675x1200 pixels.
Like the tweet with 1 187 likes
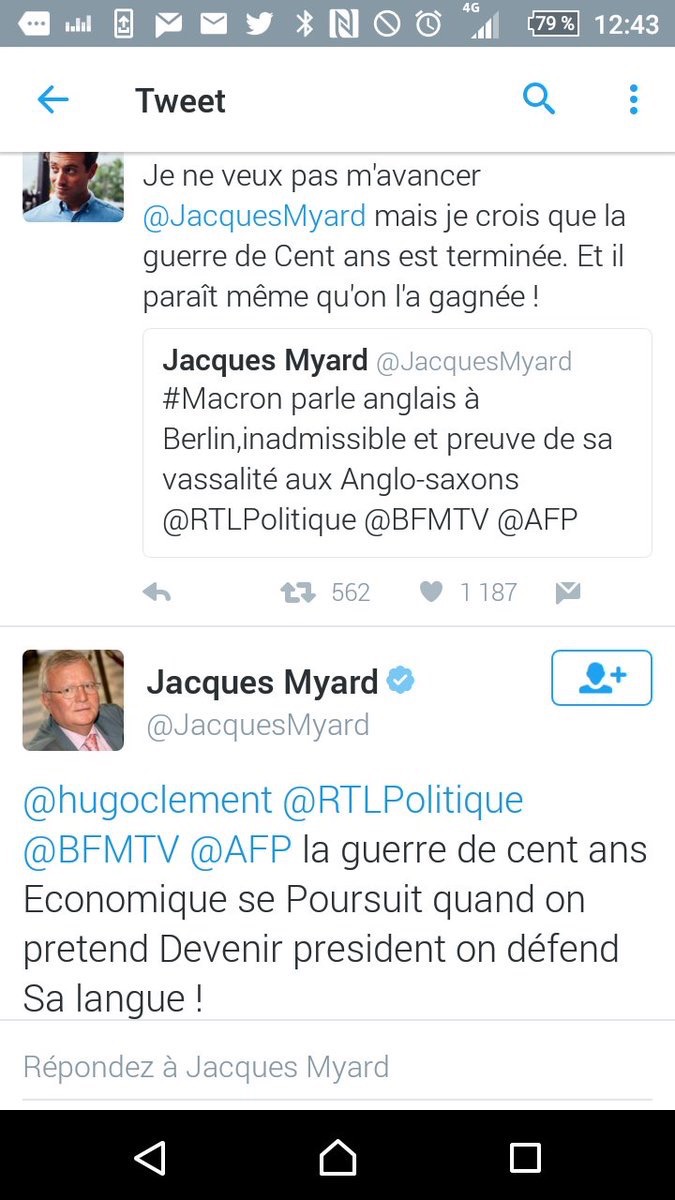click(x=431, y=593)
